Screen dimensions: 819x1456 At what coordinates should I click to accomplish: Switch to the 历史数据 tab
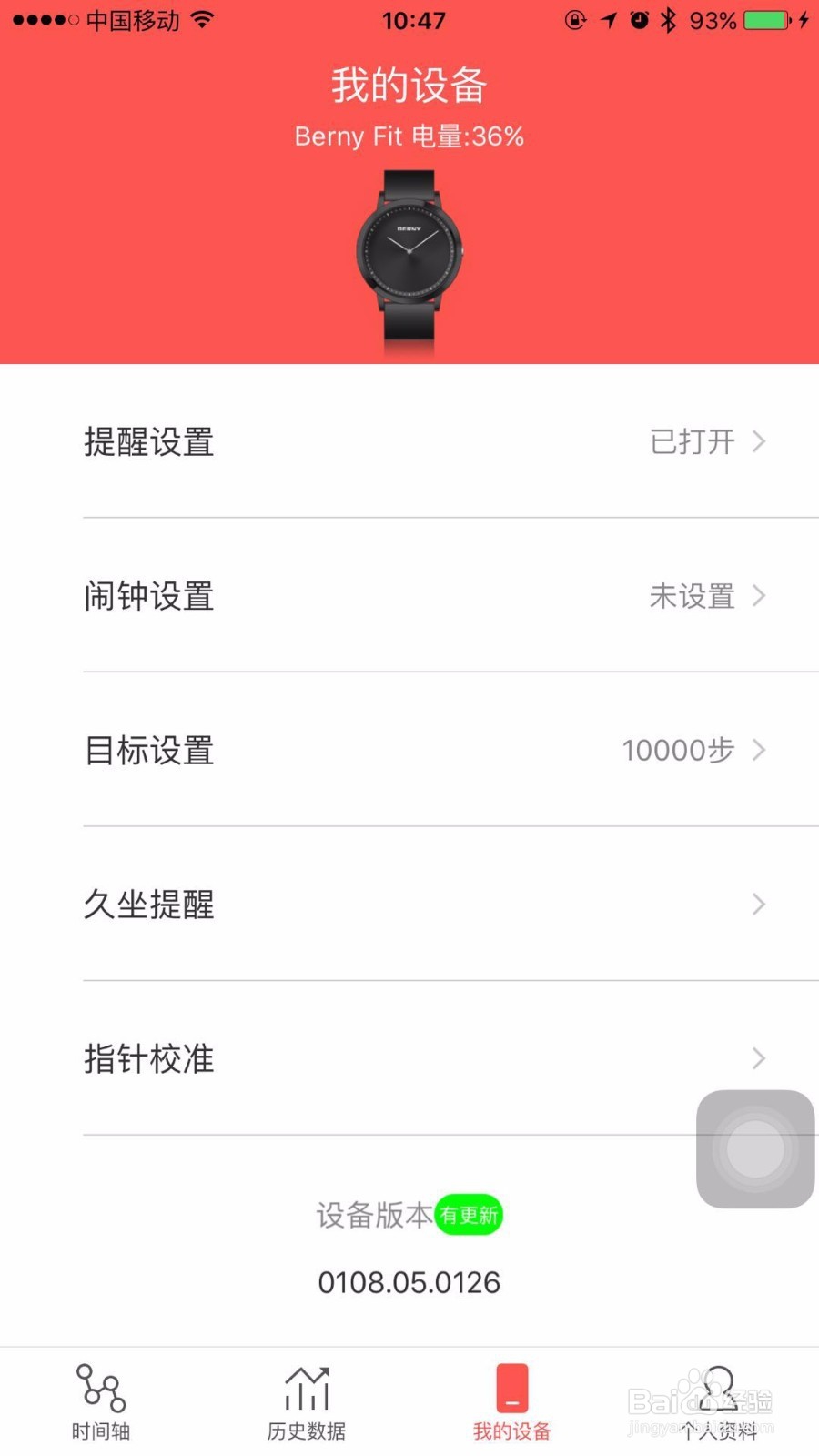[x=305, y=1403]
